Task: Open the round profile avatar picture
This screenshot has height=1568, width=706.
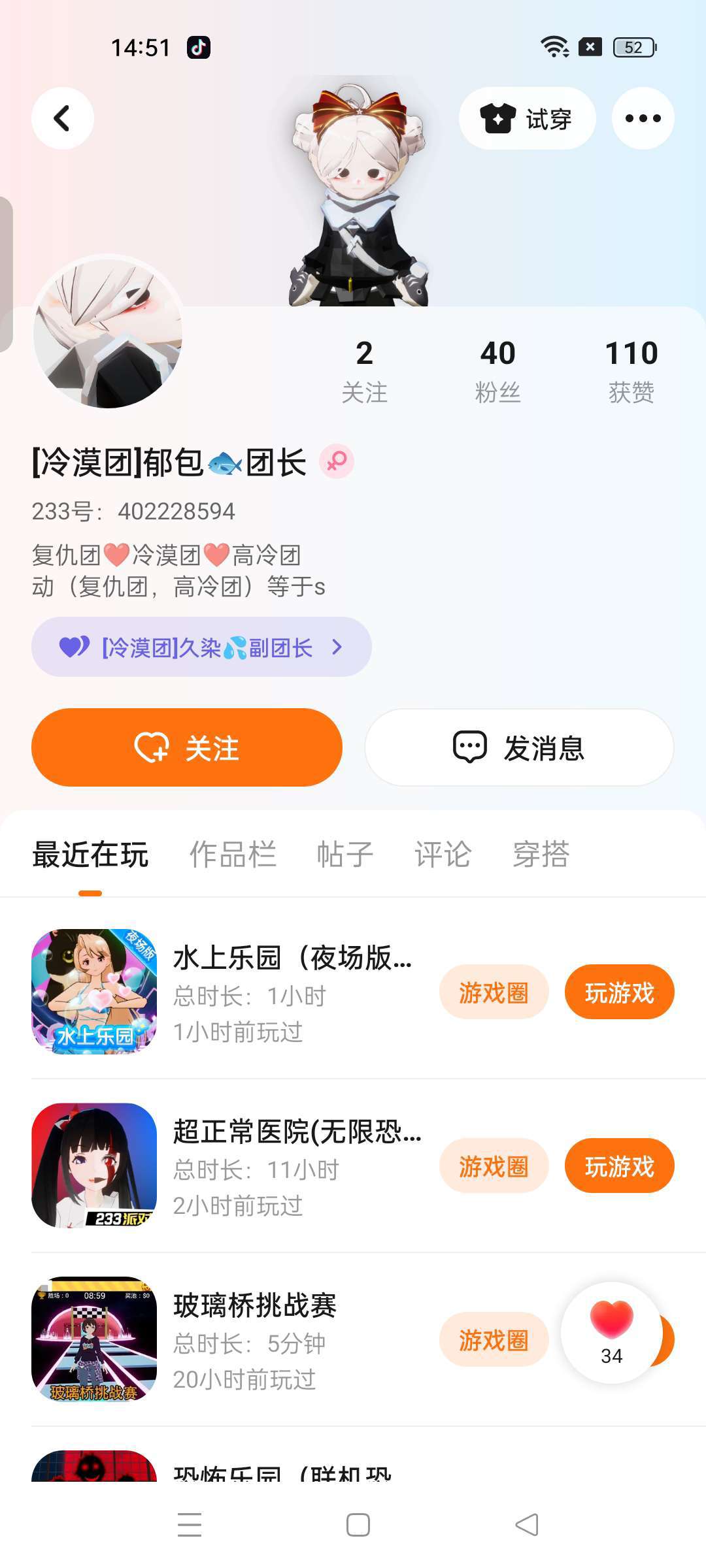Action: pyautogui.click(x=108, y=332)
